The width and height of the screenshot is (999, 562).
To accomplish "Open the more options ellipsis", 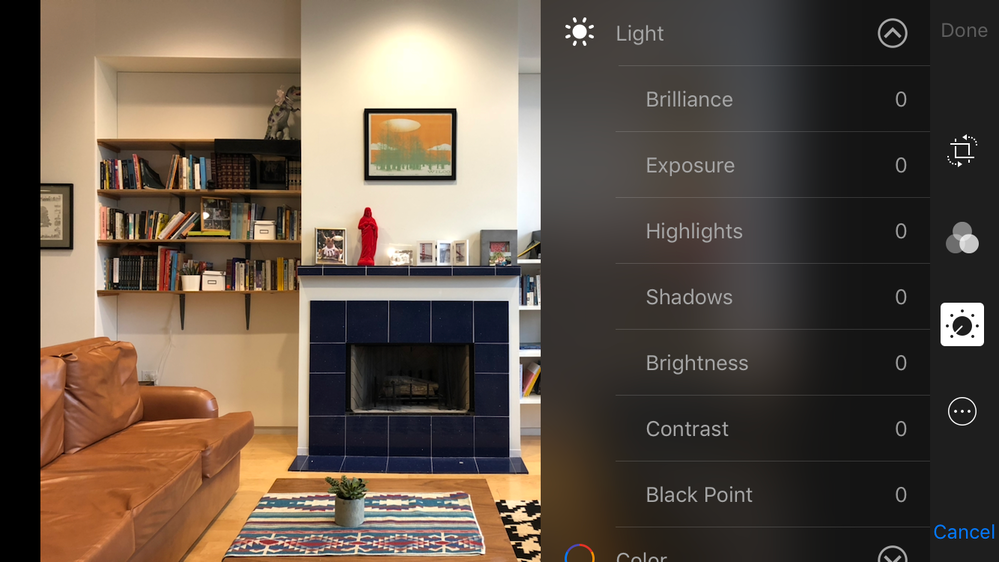I will coord(962,411).
